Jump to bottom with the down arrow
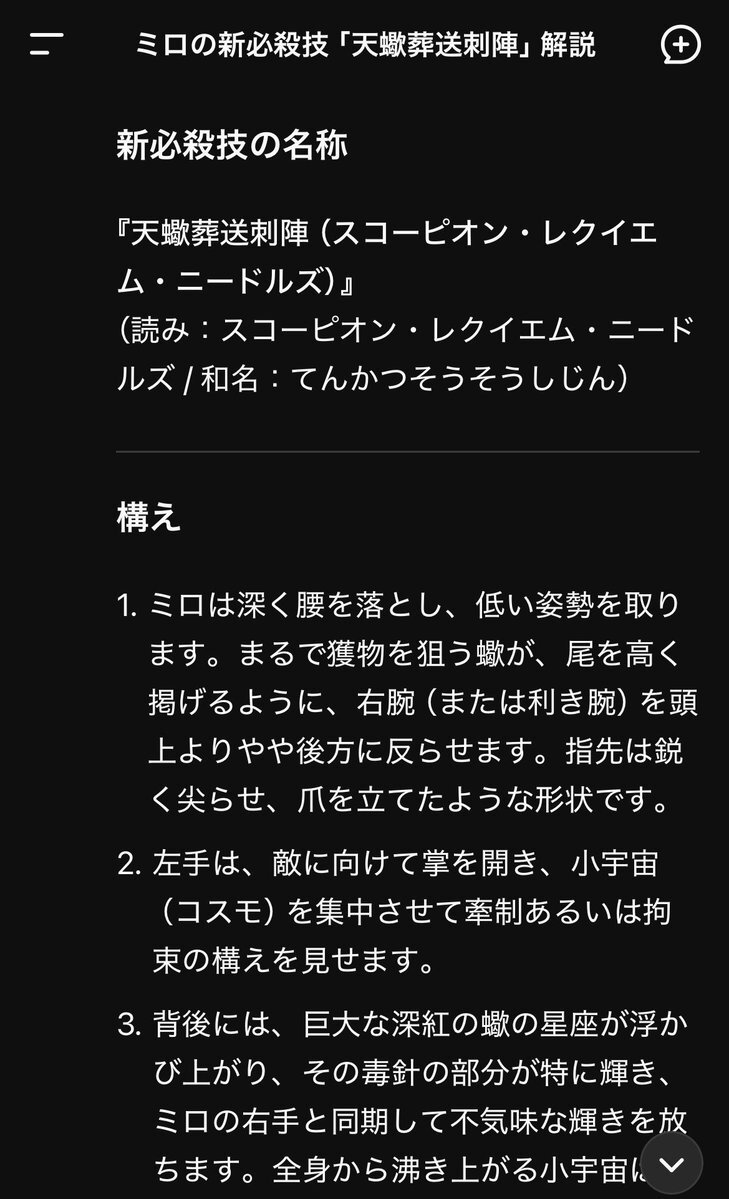The width and height of the screenshot is (729, 1199). pos(672,1164)
